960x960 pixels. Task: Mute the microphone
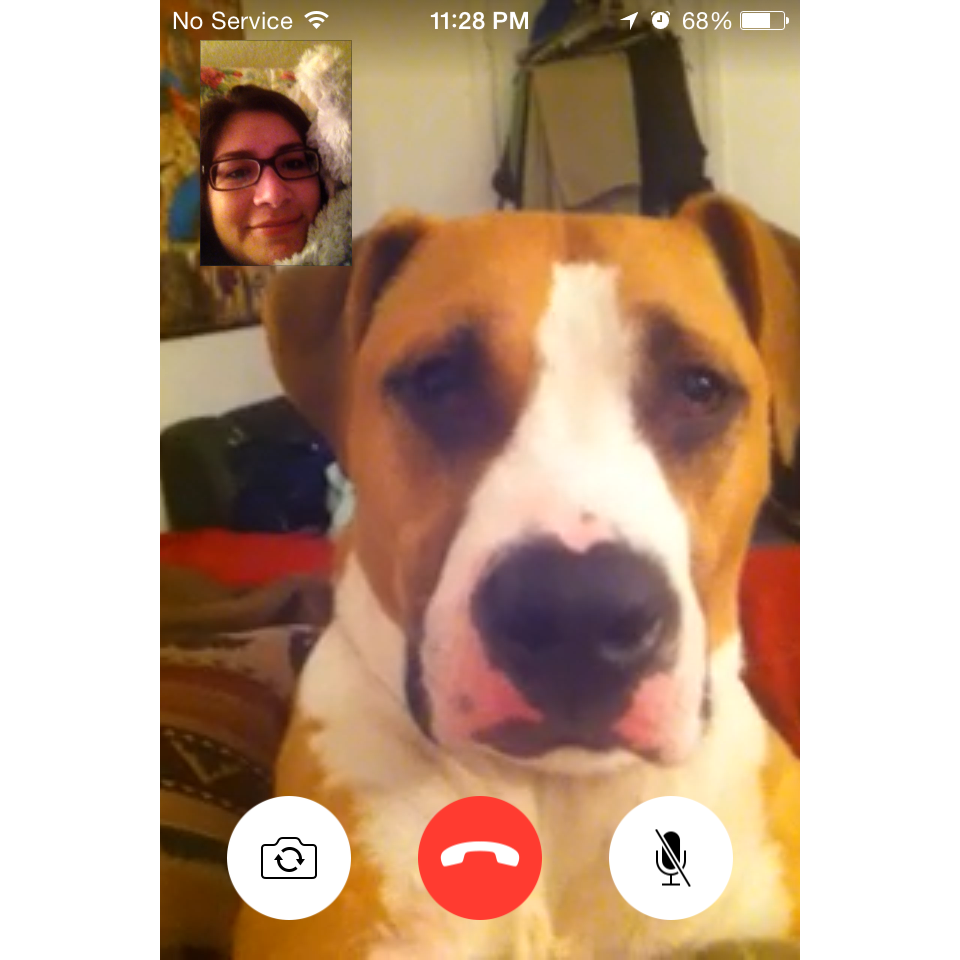tap(671, 858)
